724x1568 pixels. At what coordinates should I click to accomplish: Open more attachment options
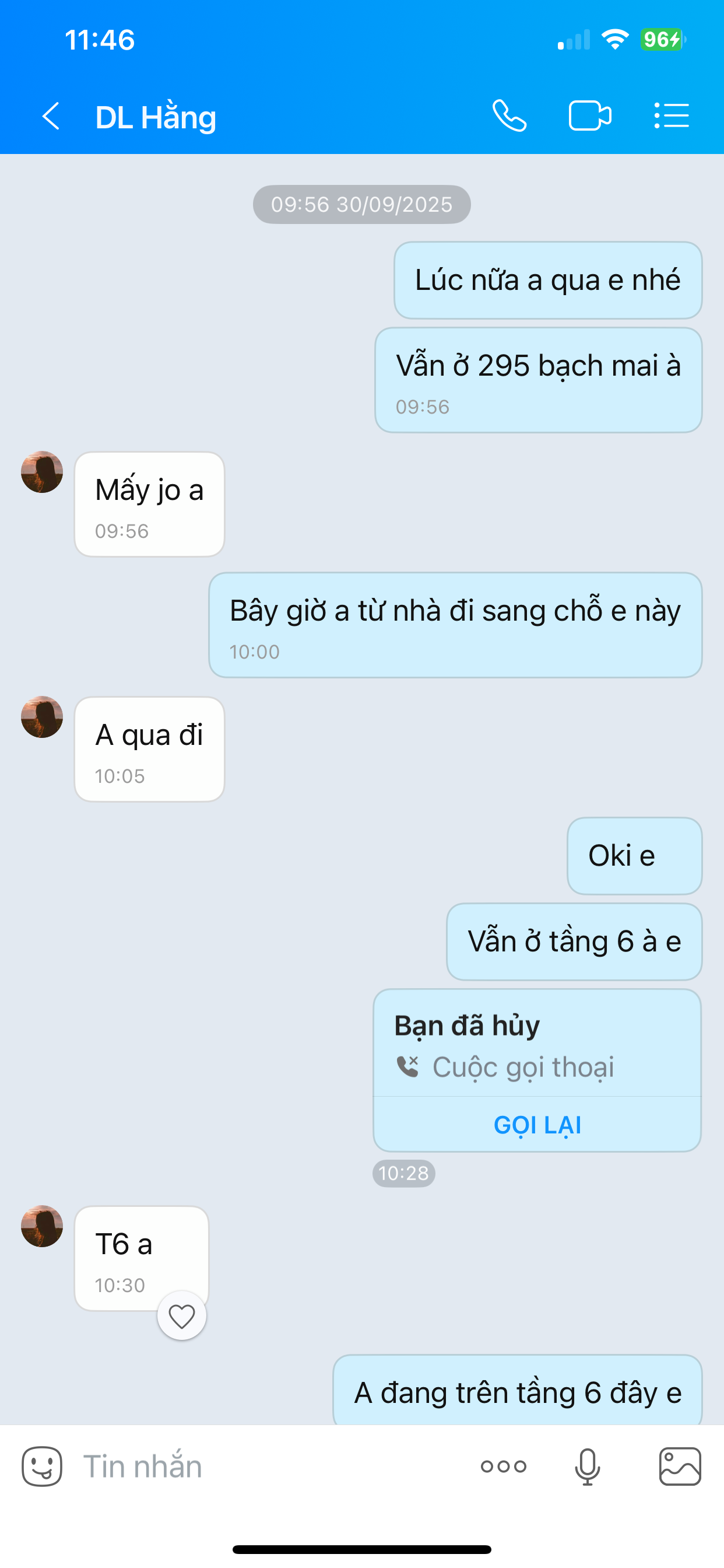tap(503, 1466)
